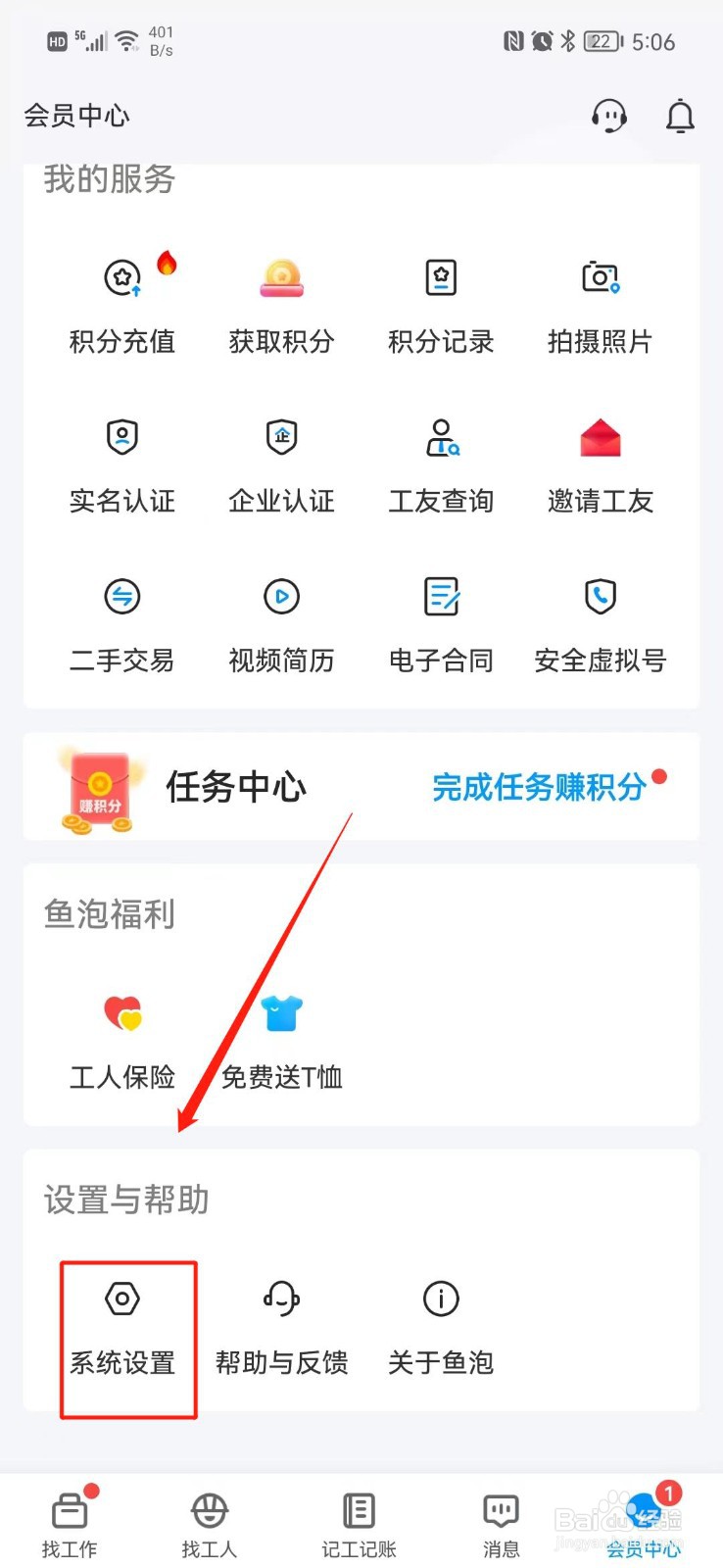
Task: Open the notification bell
Action: click(x=680, y=115)
